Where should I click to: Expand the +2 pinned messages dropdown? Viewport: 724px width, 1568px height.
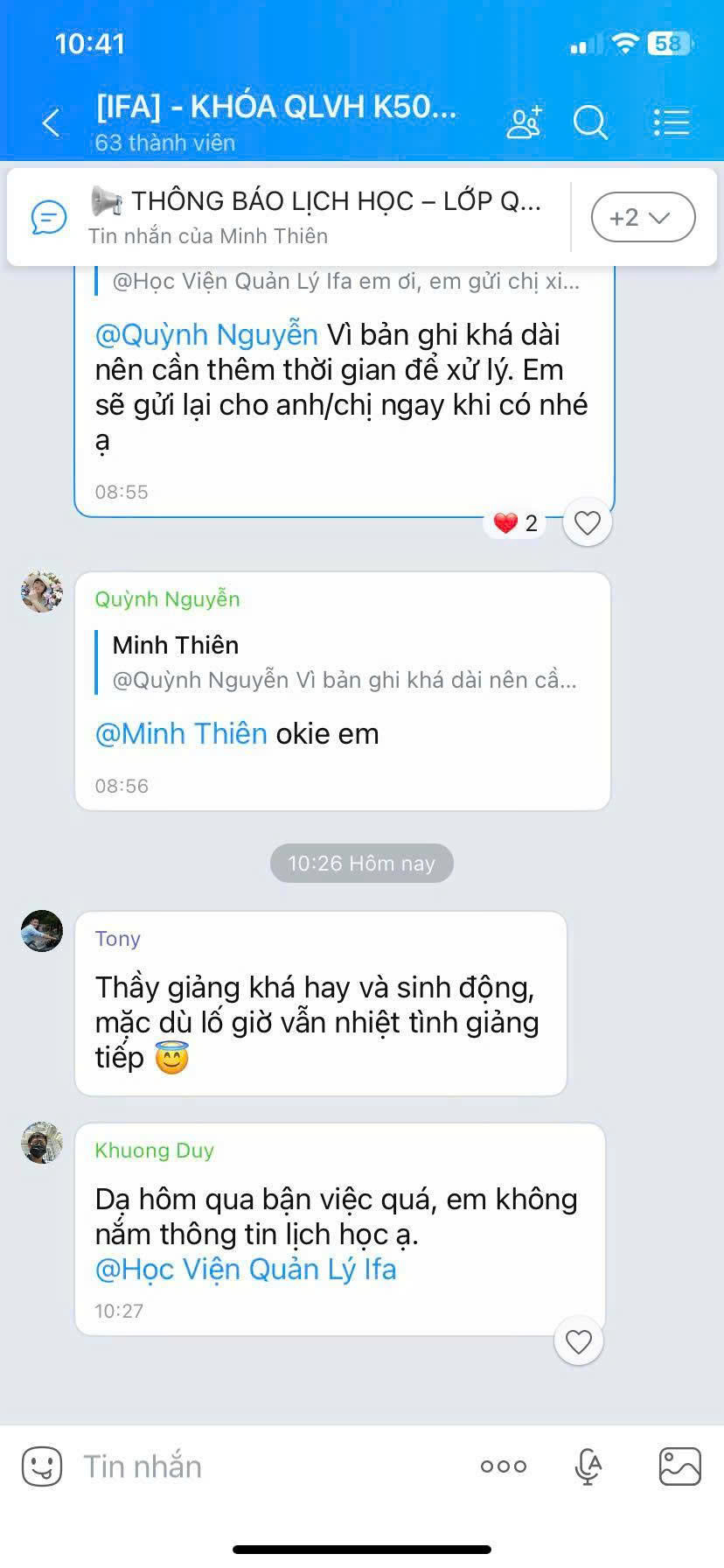(x=642, y=217)
